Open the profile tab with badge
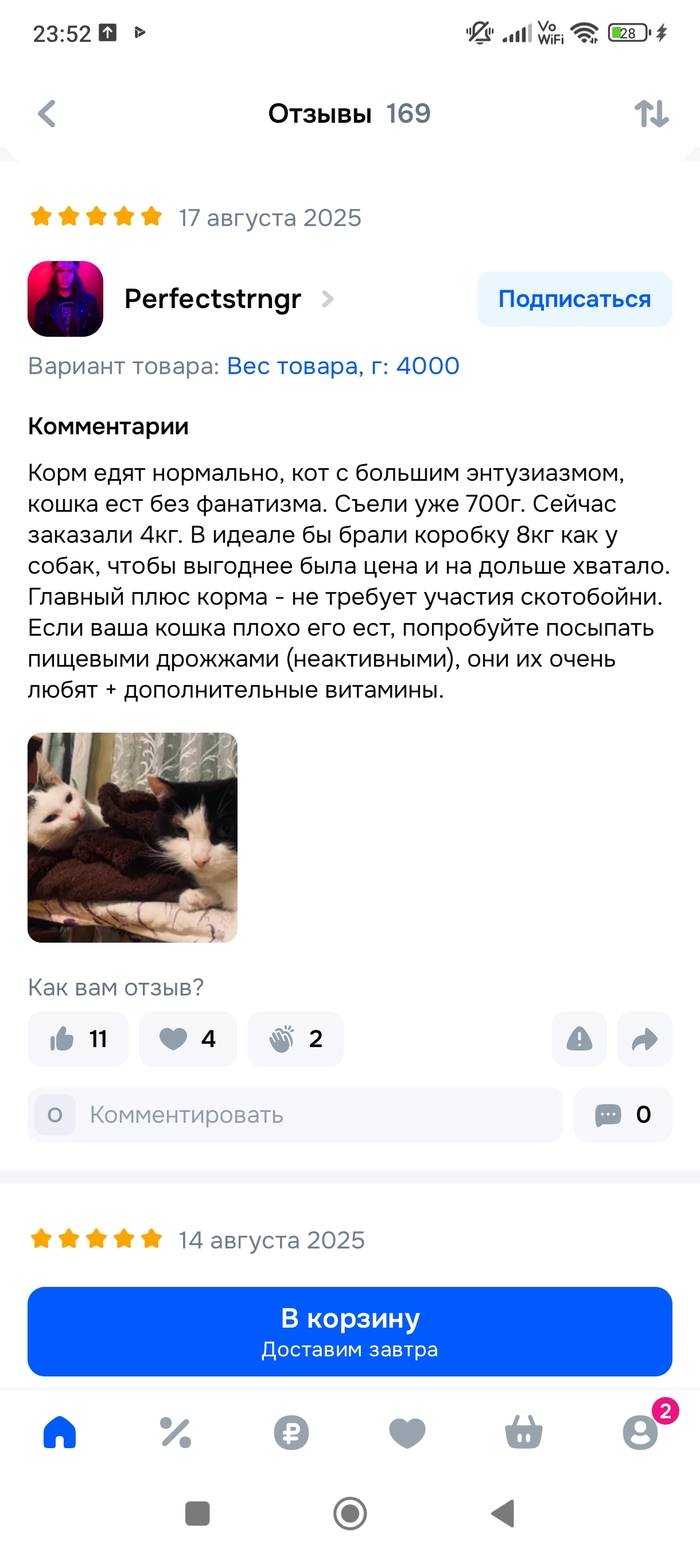This screenshot has width=700, height=1556. 640,1433
